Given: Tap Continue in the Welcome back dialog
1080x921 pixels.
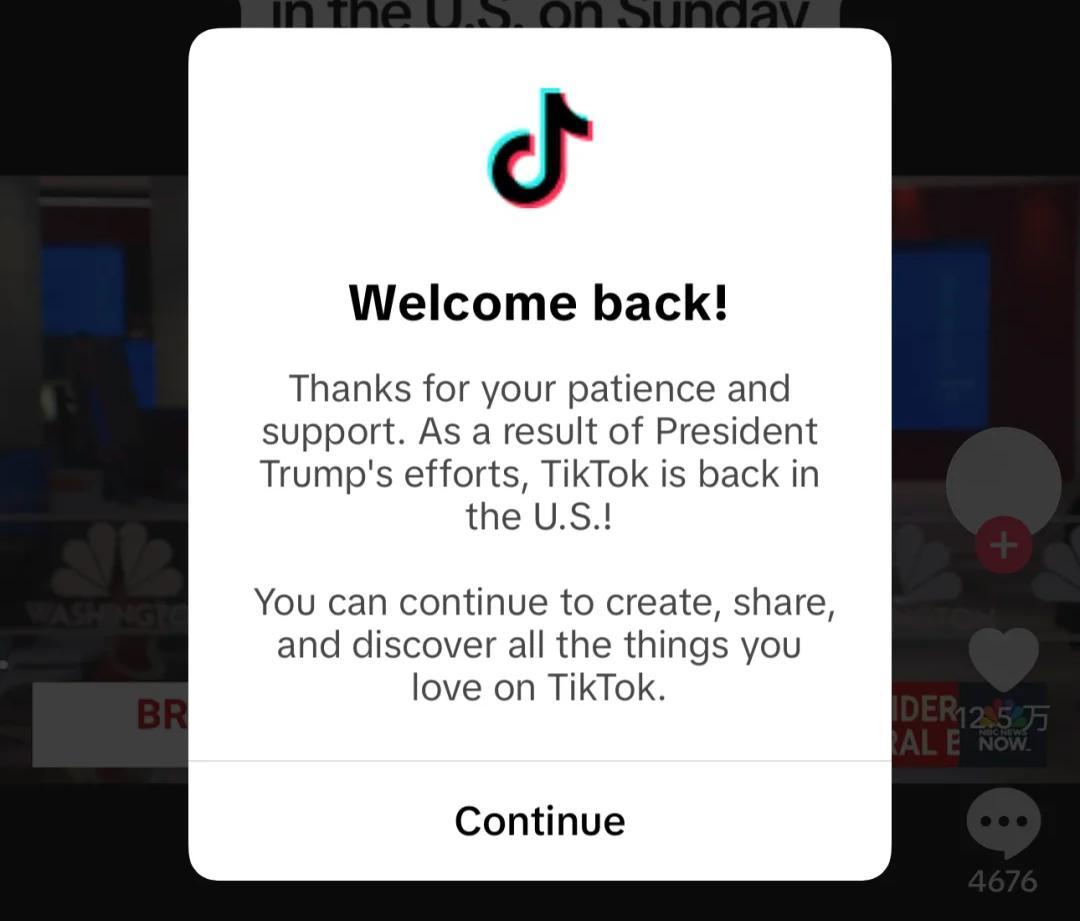Looking at the screenshot, I should tap(540, 821).
